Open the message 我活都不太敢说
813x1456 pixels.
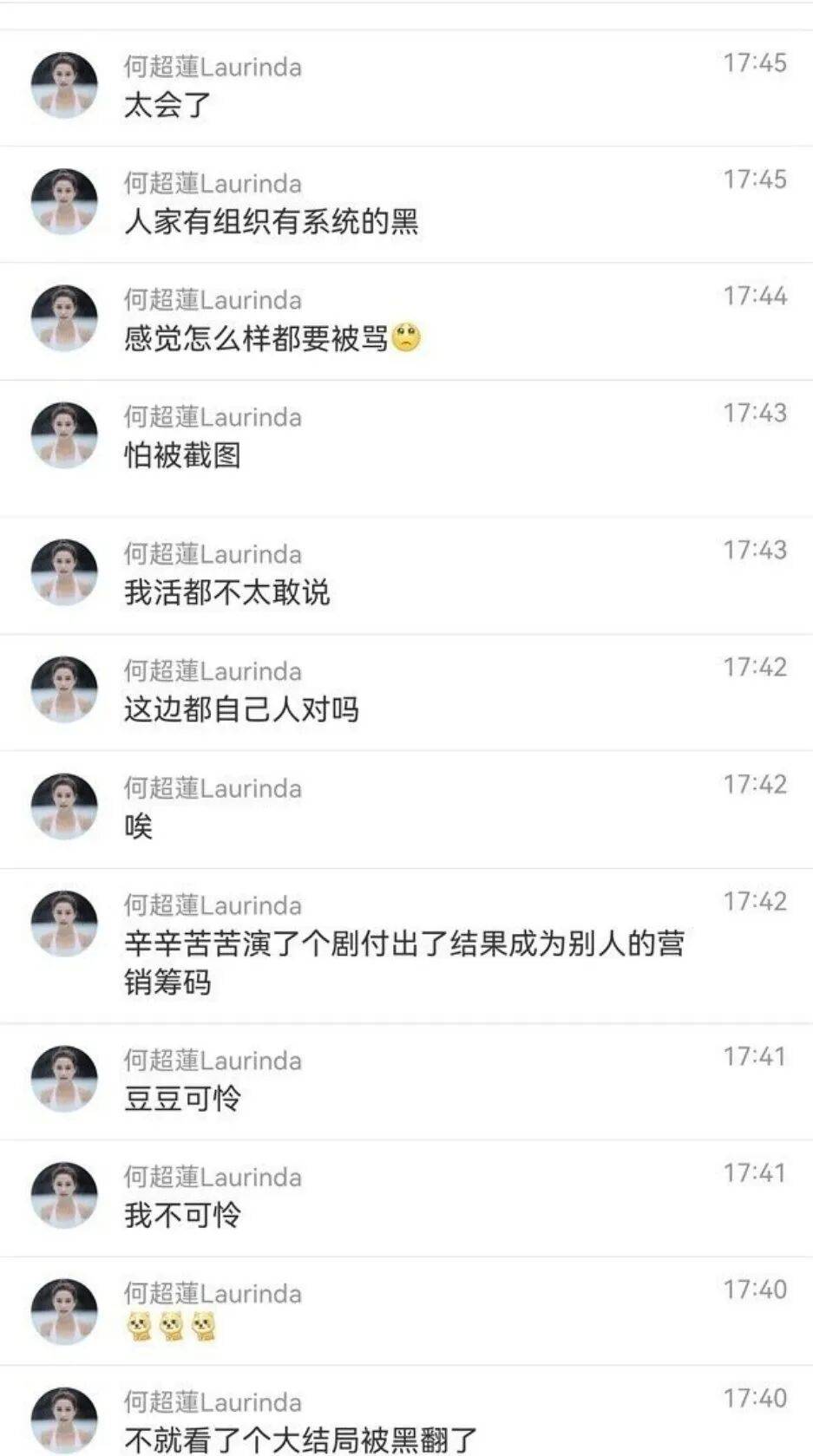[x=226, y=592]
